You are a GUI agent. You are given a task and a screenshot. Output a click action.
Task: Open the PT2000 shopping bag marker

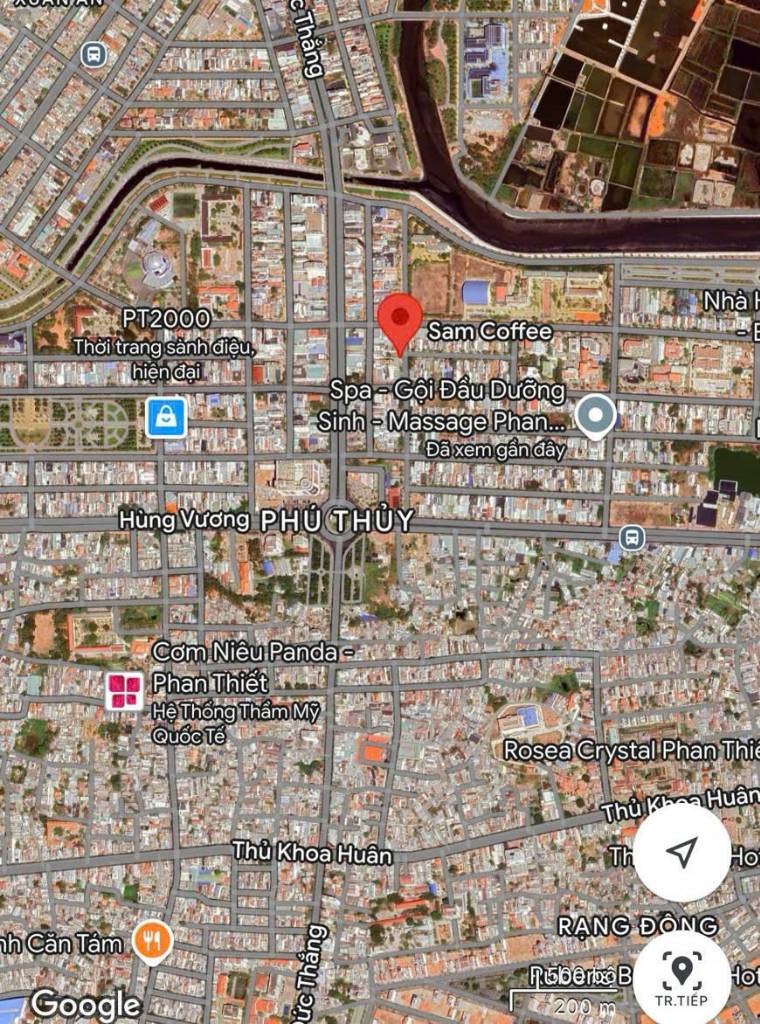point(166,417)
